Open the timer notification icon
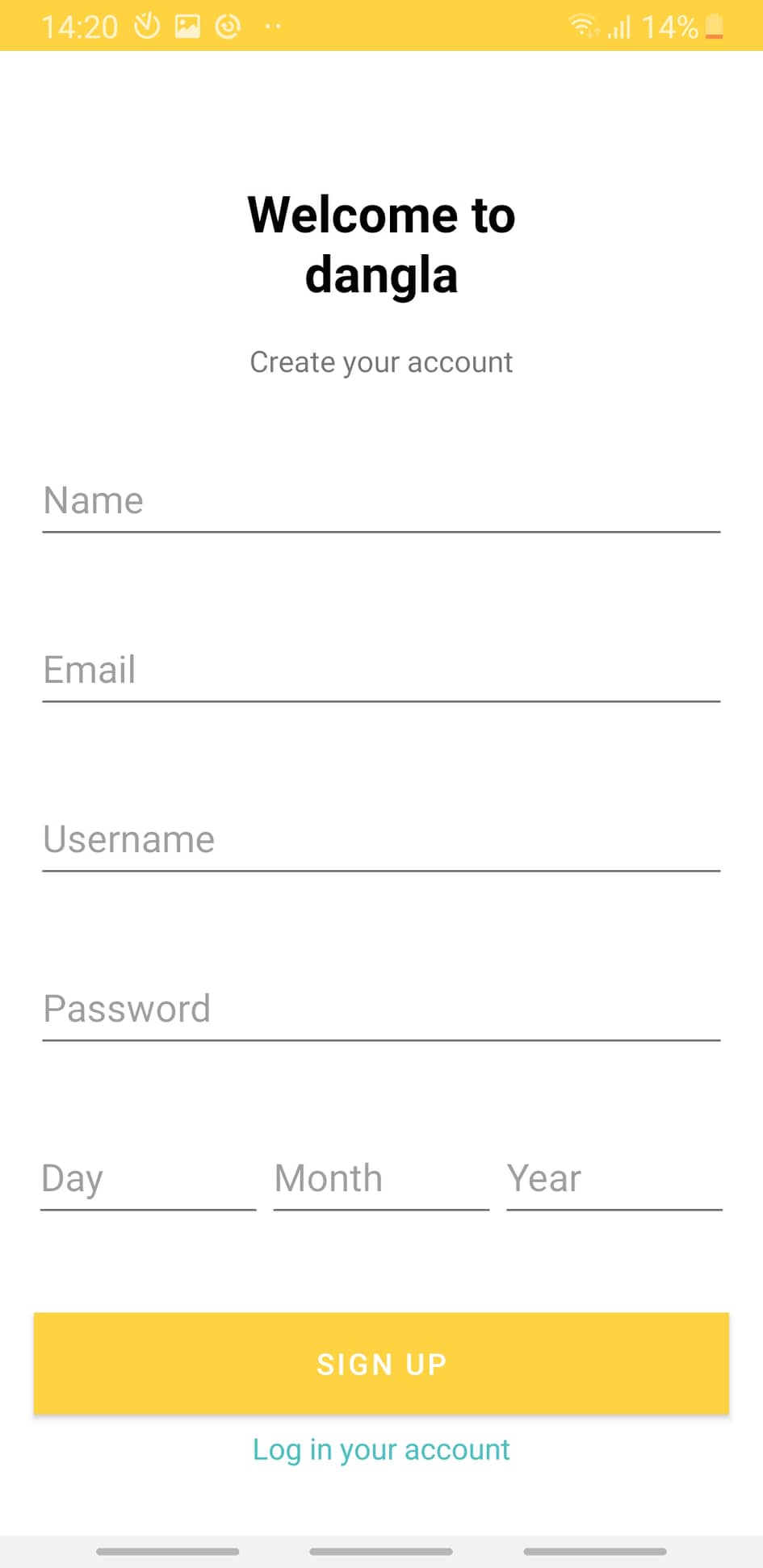763x1568 pixels. click(x=146, y=26)
